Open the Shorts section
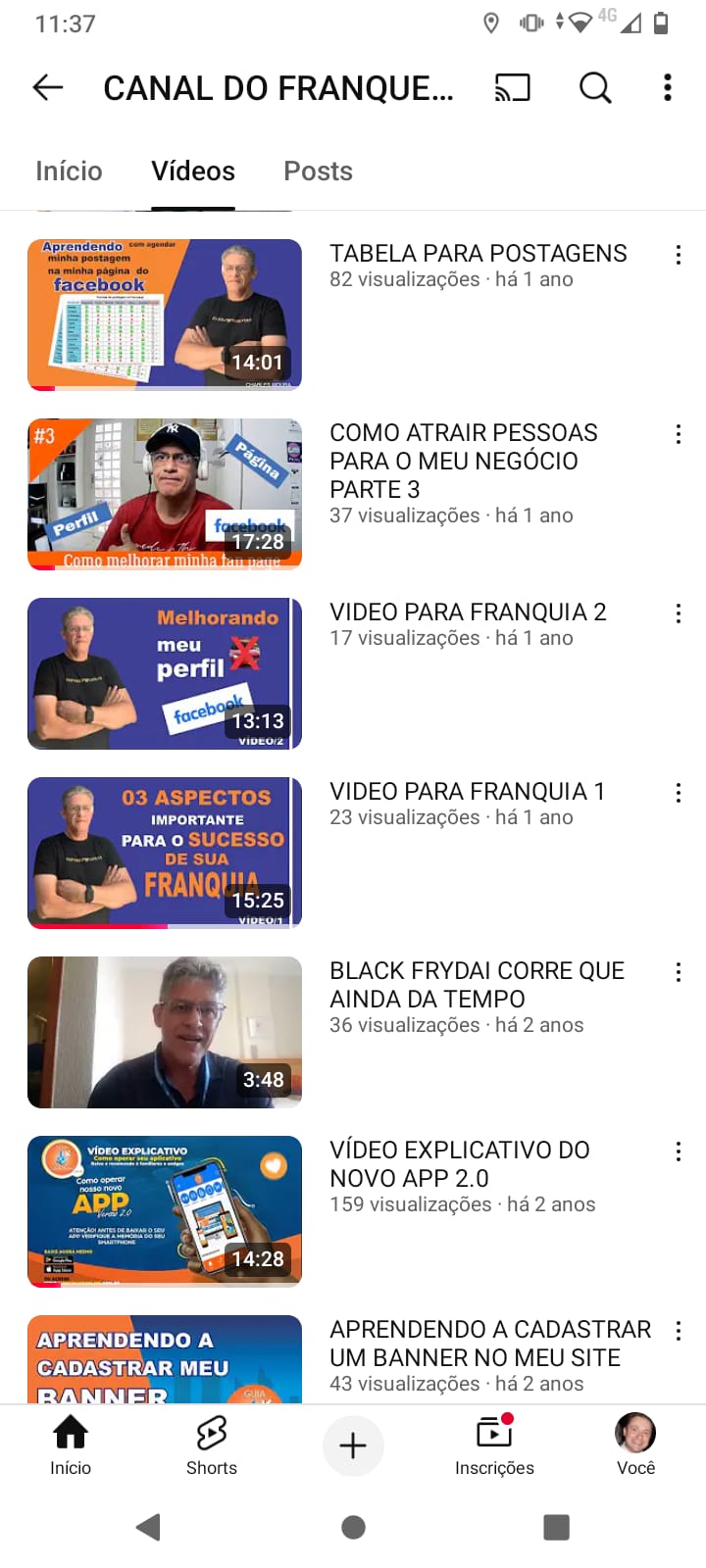Image resolution: width=706 pixels, height=1568 pixels. tap(212, 1445)
